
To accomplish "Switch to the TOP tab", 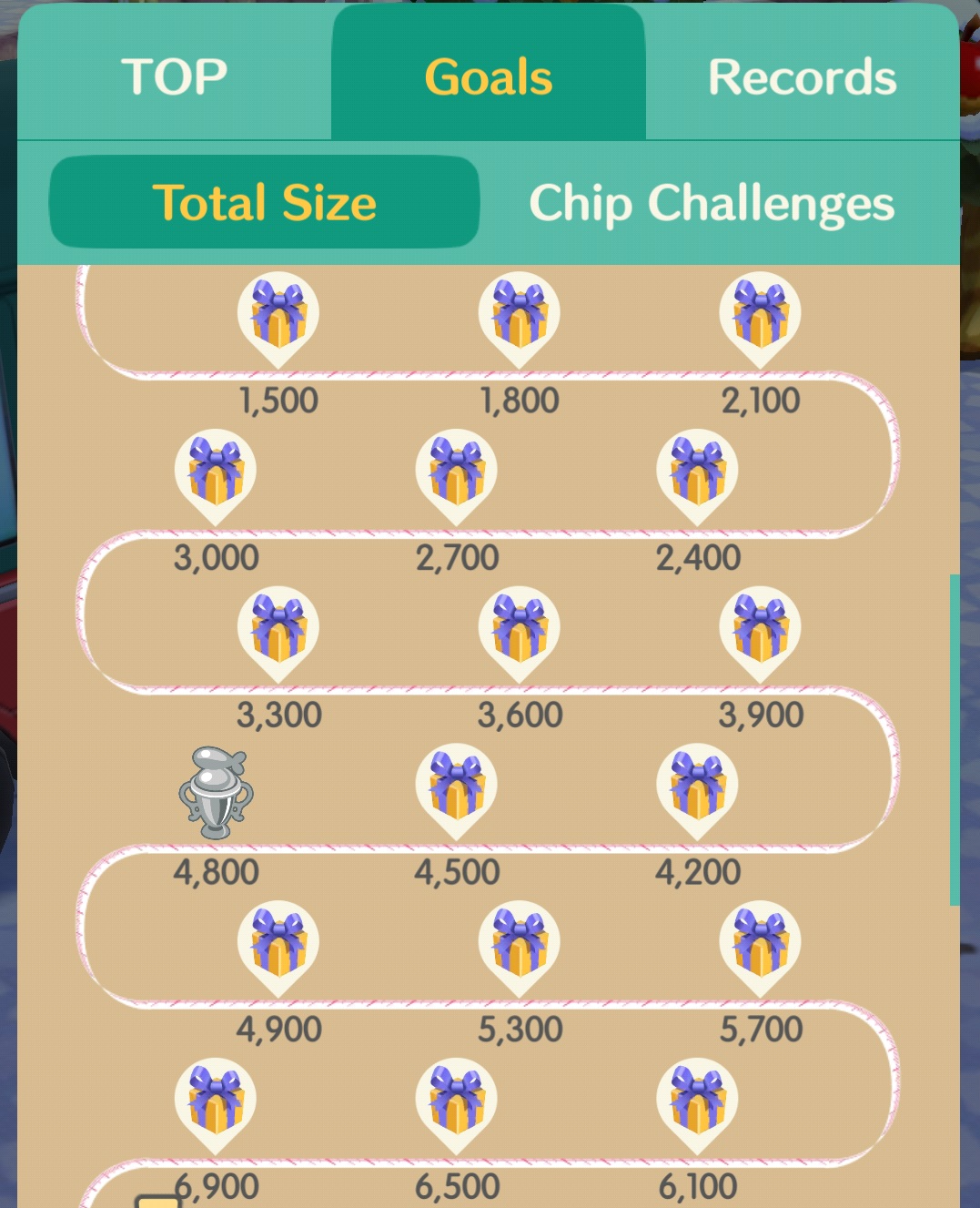I will tap(174, 76).
